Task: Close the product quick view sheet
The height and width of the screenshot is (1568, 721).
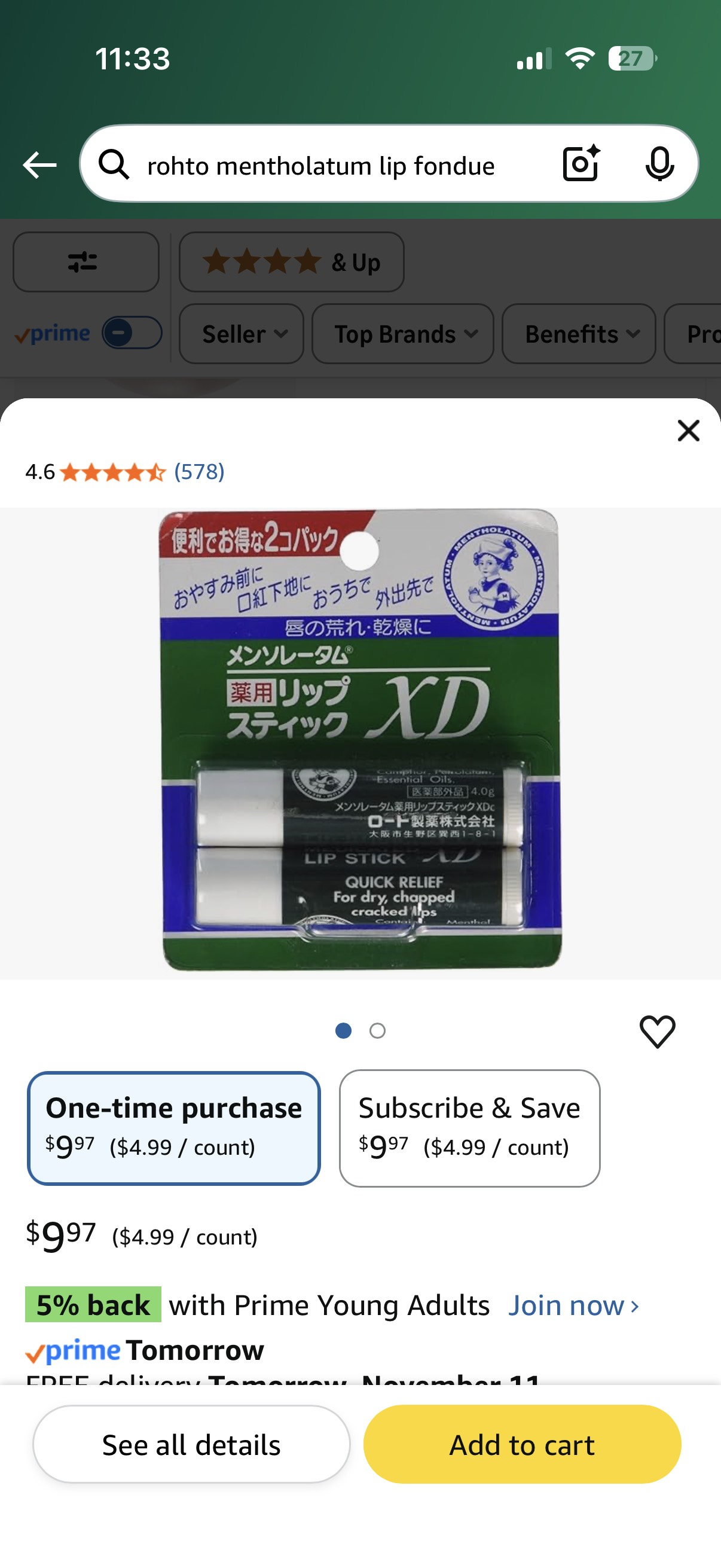Action: 688,431
